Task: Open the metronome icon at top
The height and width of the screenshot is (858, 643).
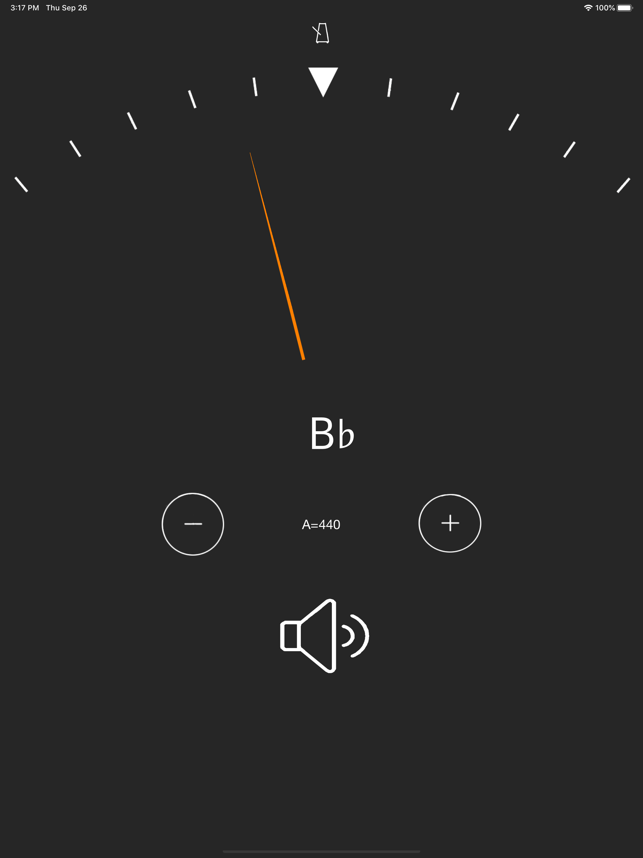Action: (321, 34)
